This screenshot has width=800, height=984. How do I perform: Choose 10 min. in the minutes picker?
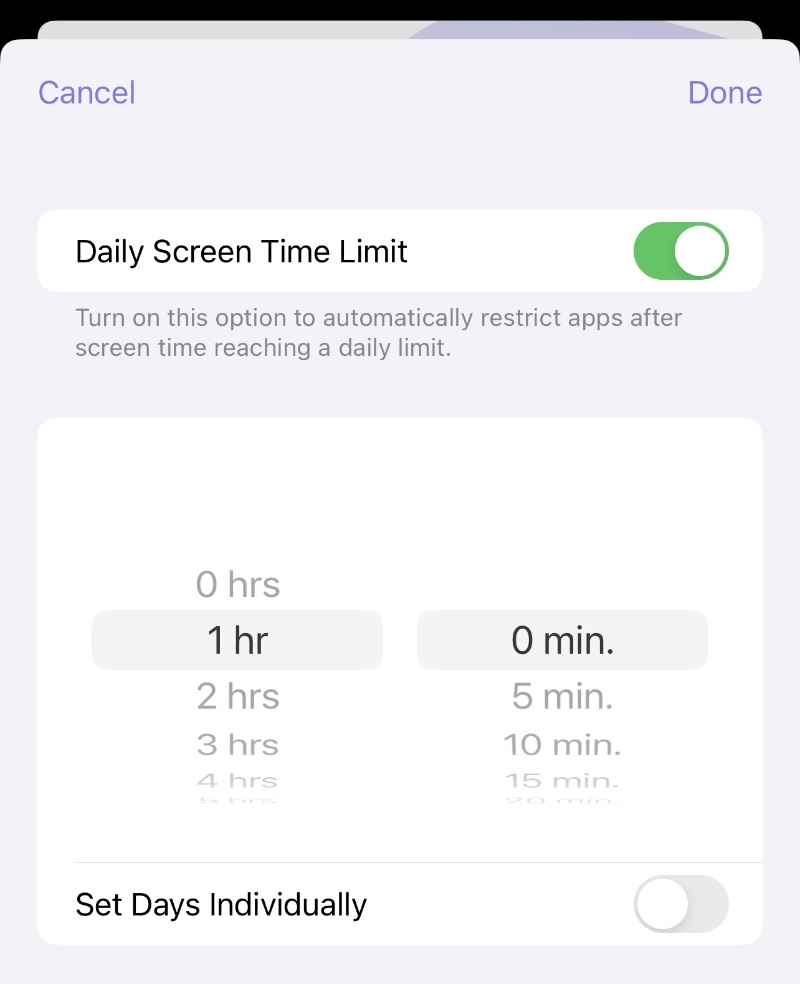[x=562, y=745]
